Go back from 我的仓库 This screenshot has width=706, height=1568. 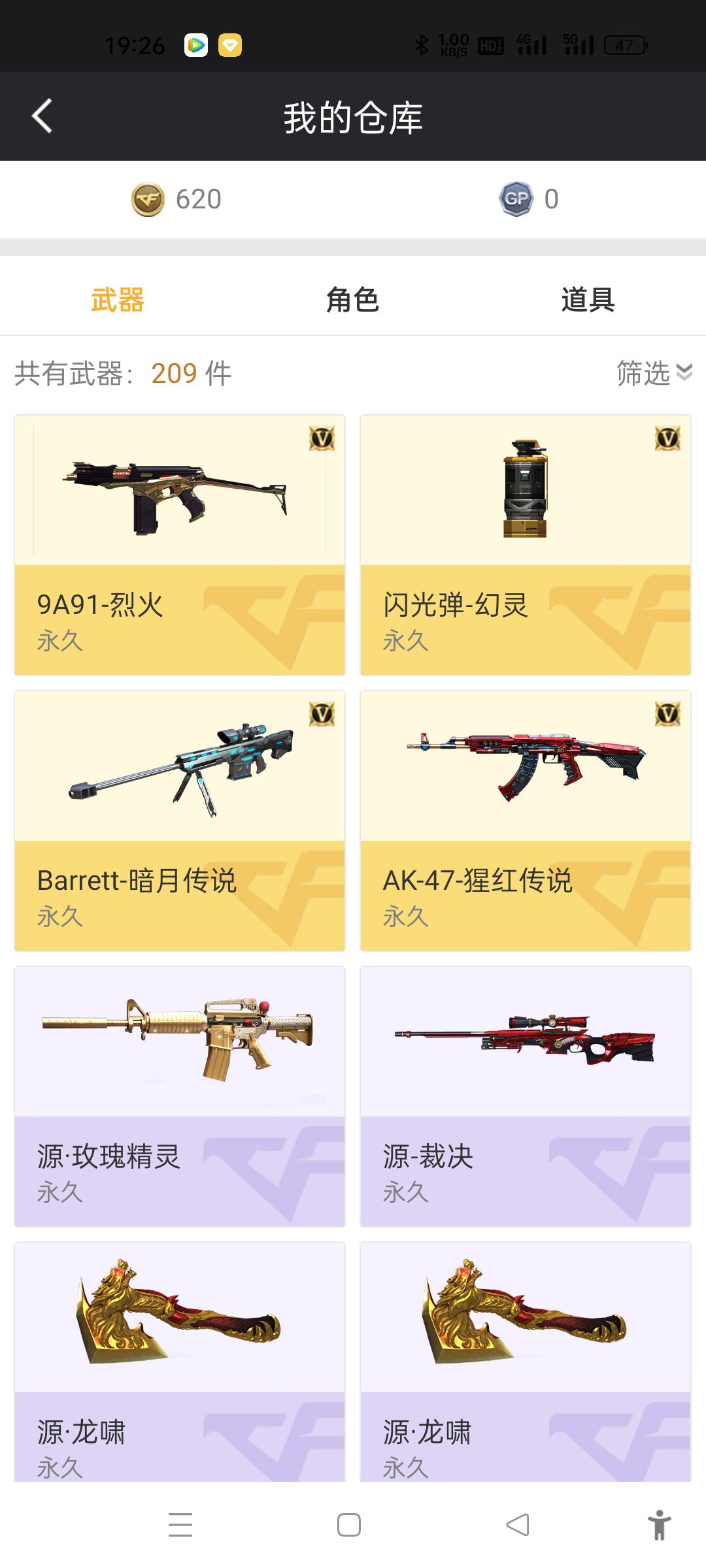tap(42, 117)
